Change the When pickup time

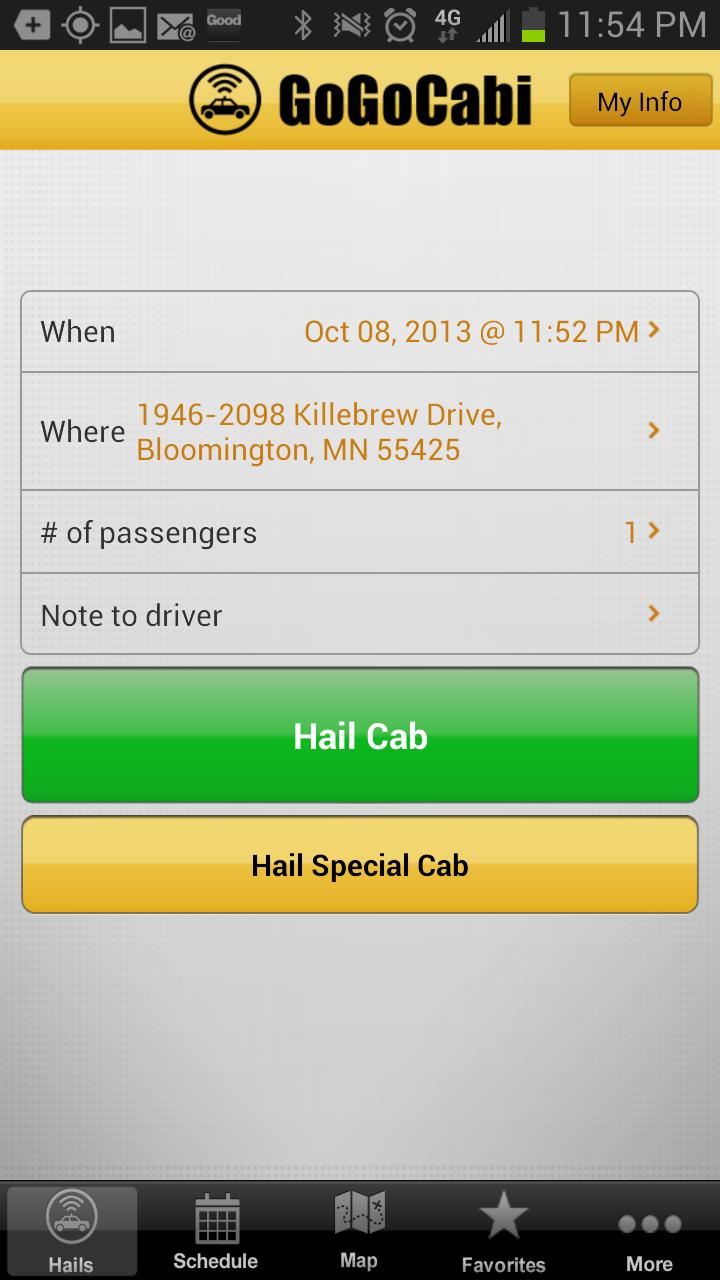(x=360, y=331)
